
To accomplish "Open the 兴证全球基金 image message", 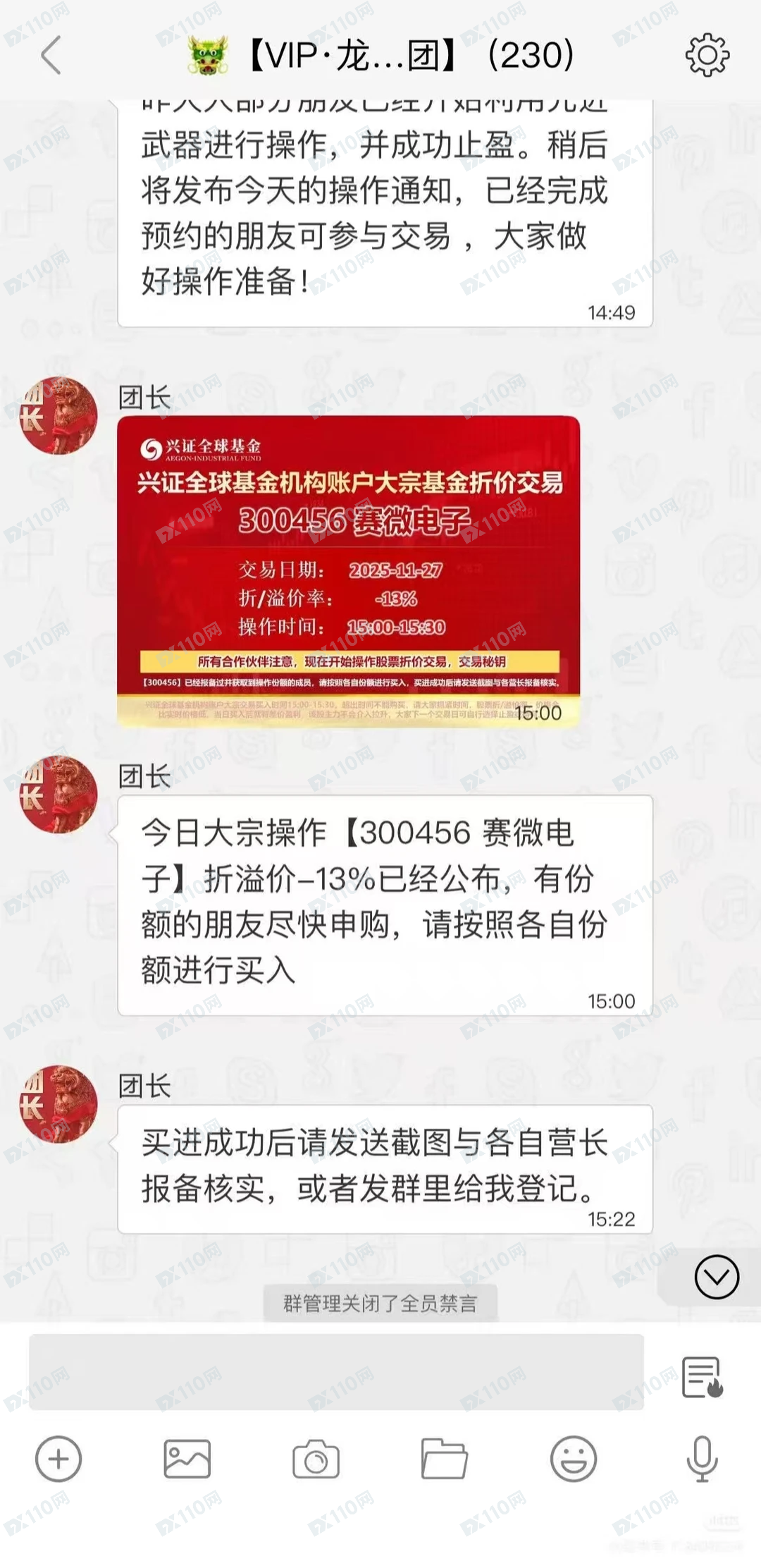I will 349,571.
